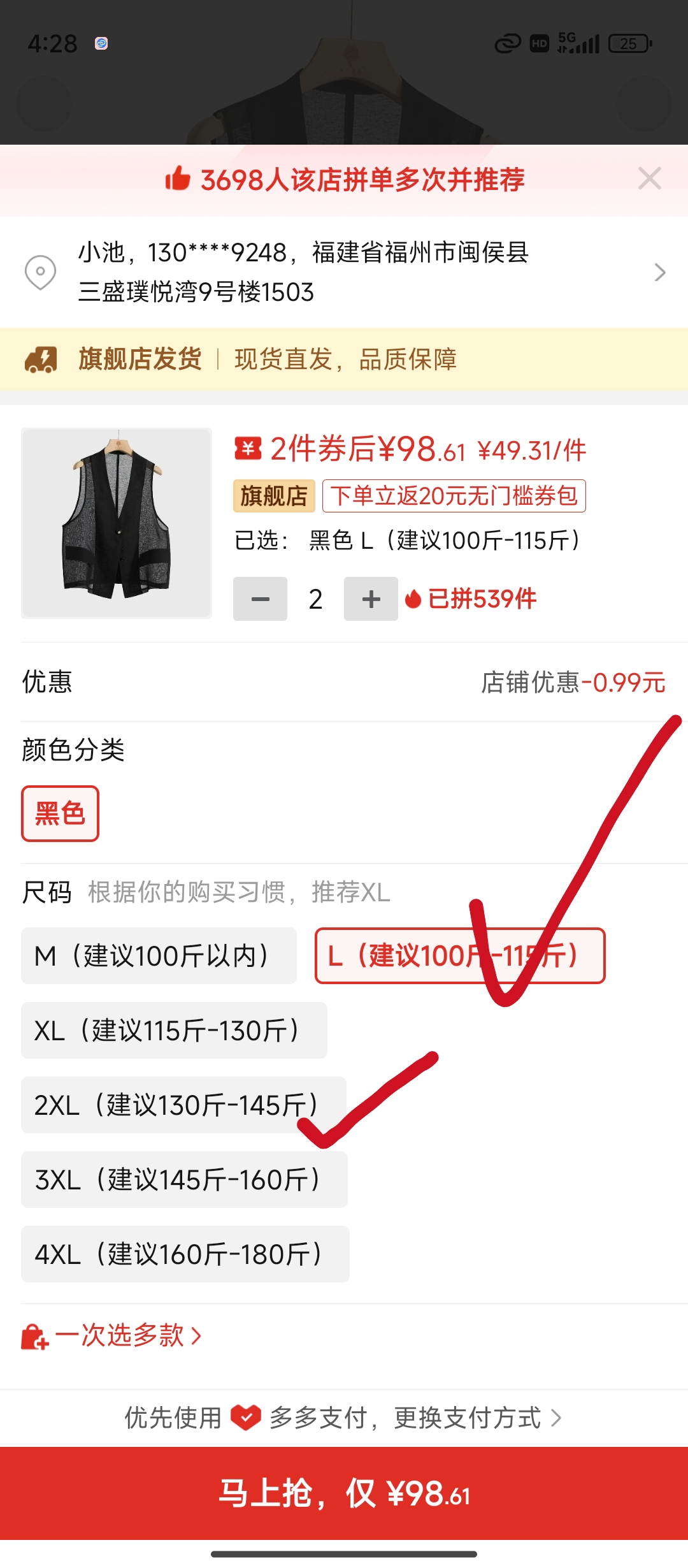Screen dimensions: 688x1568
Task: Choose size 2XL（建议130斤-145斤）
Action: point(183,1105)
